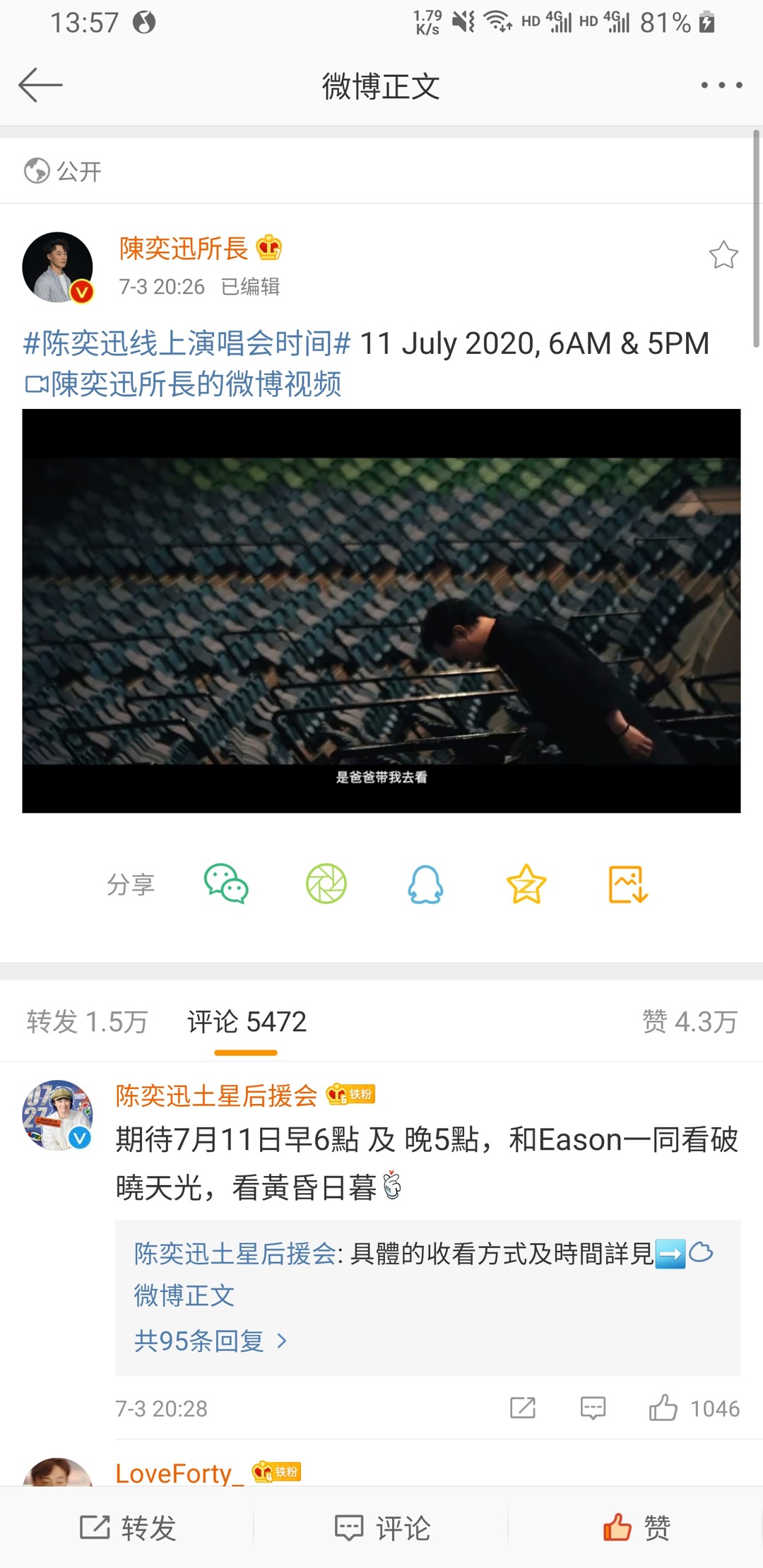Open 陳奕迅所長's profile avatar
This screenshot has width=763, height=1568.
coord(58,267)
